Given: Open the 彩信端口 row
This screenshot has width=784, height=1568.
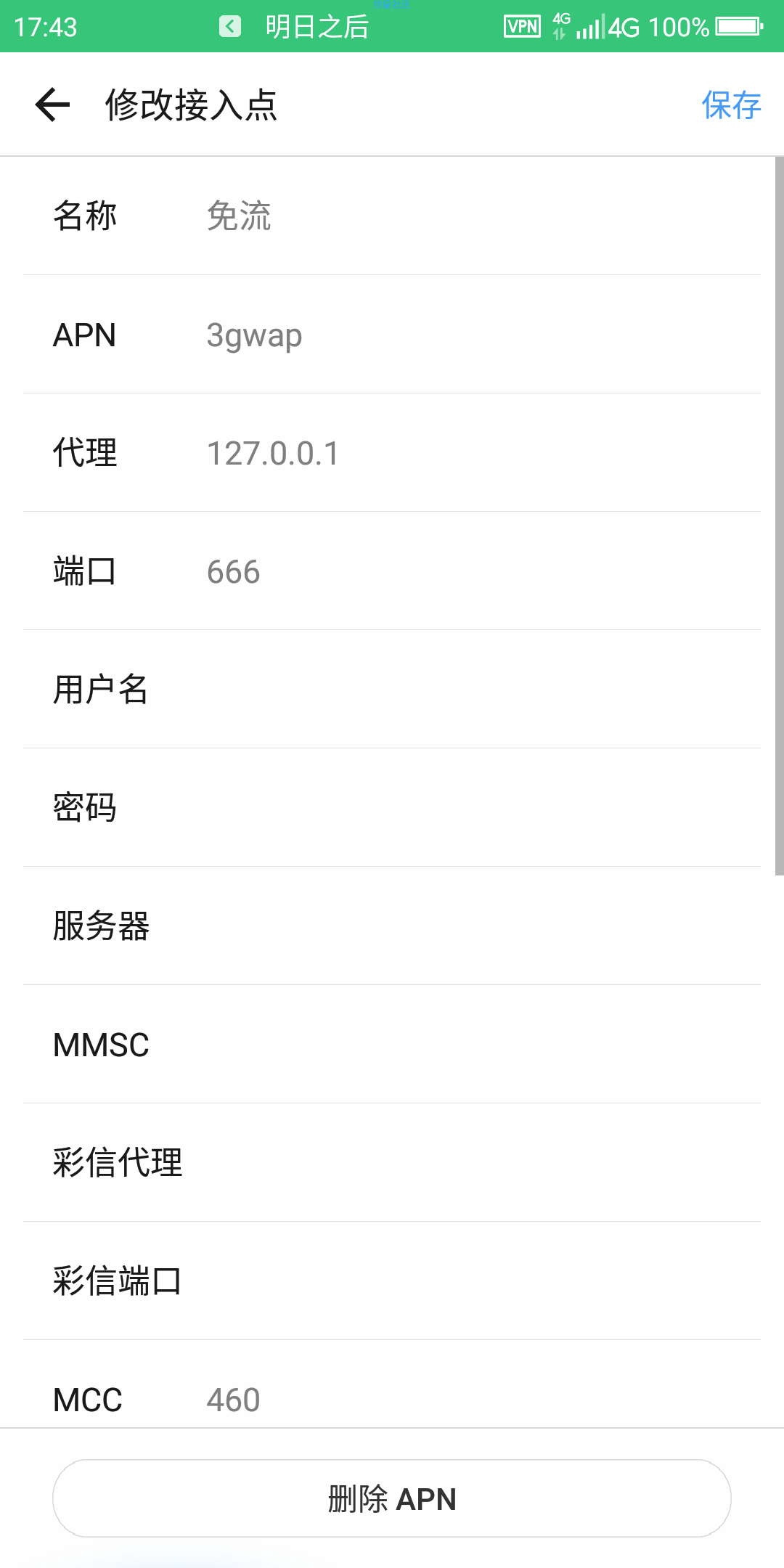Looking at the screenshot, I should click(x=392, y=1281).
